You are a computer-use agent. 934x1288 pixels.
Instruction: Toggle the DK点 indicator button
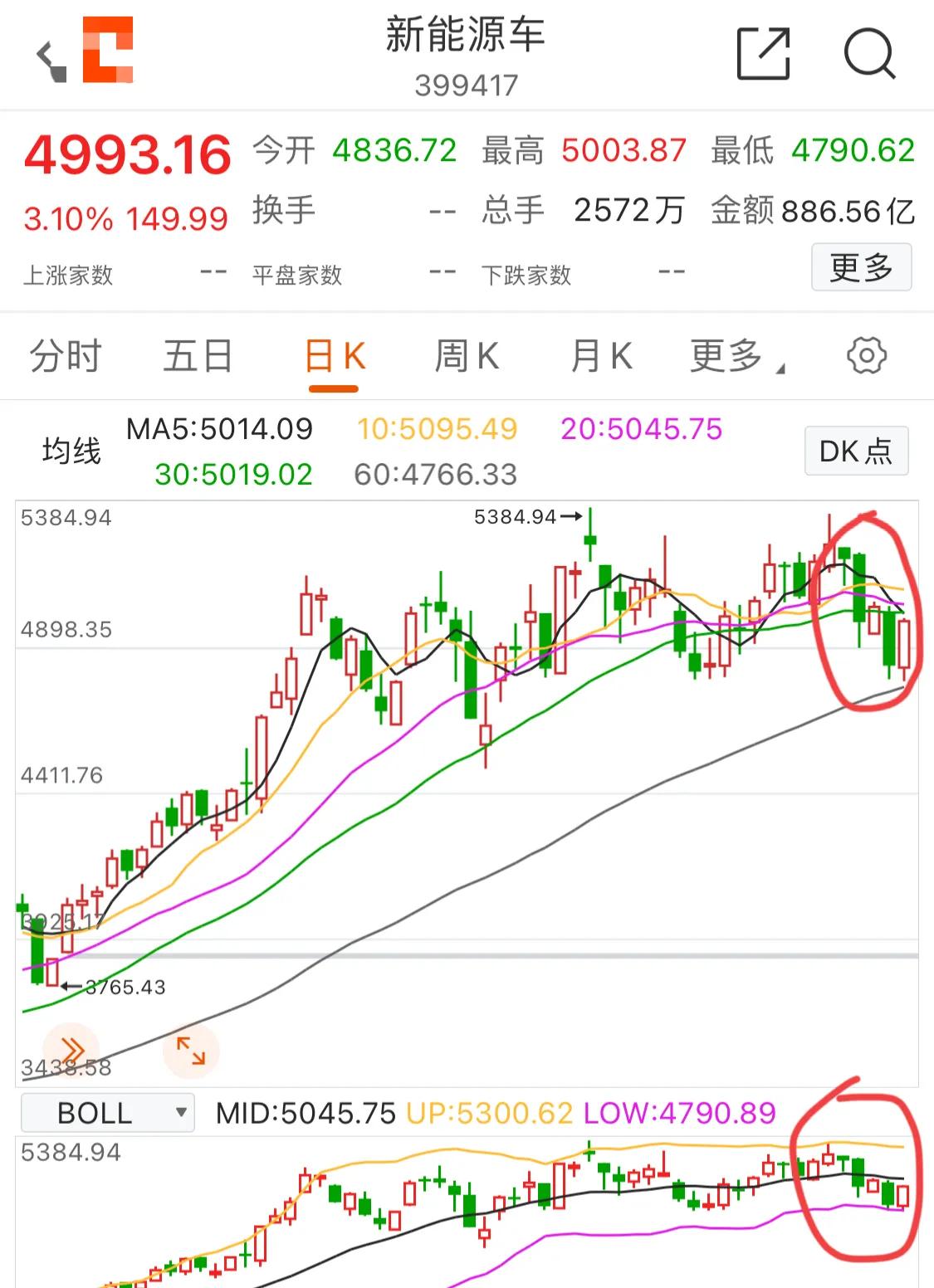[x=856, y=451]
